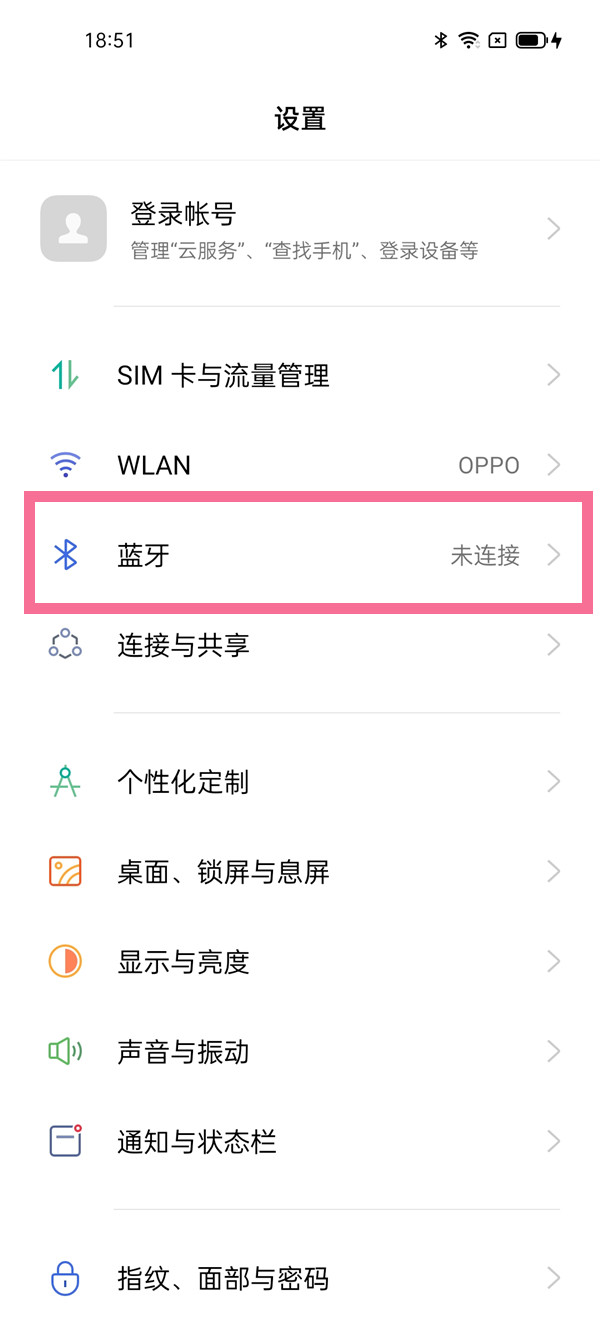Open the 登录帐号 account sign-in row
Image resolution: width=600 pixels, height=1333 pixels.
300,229
